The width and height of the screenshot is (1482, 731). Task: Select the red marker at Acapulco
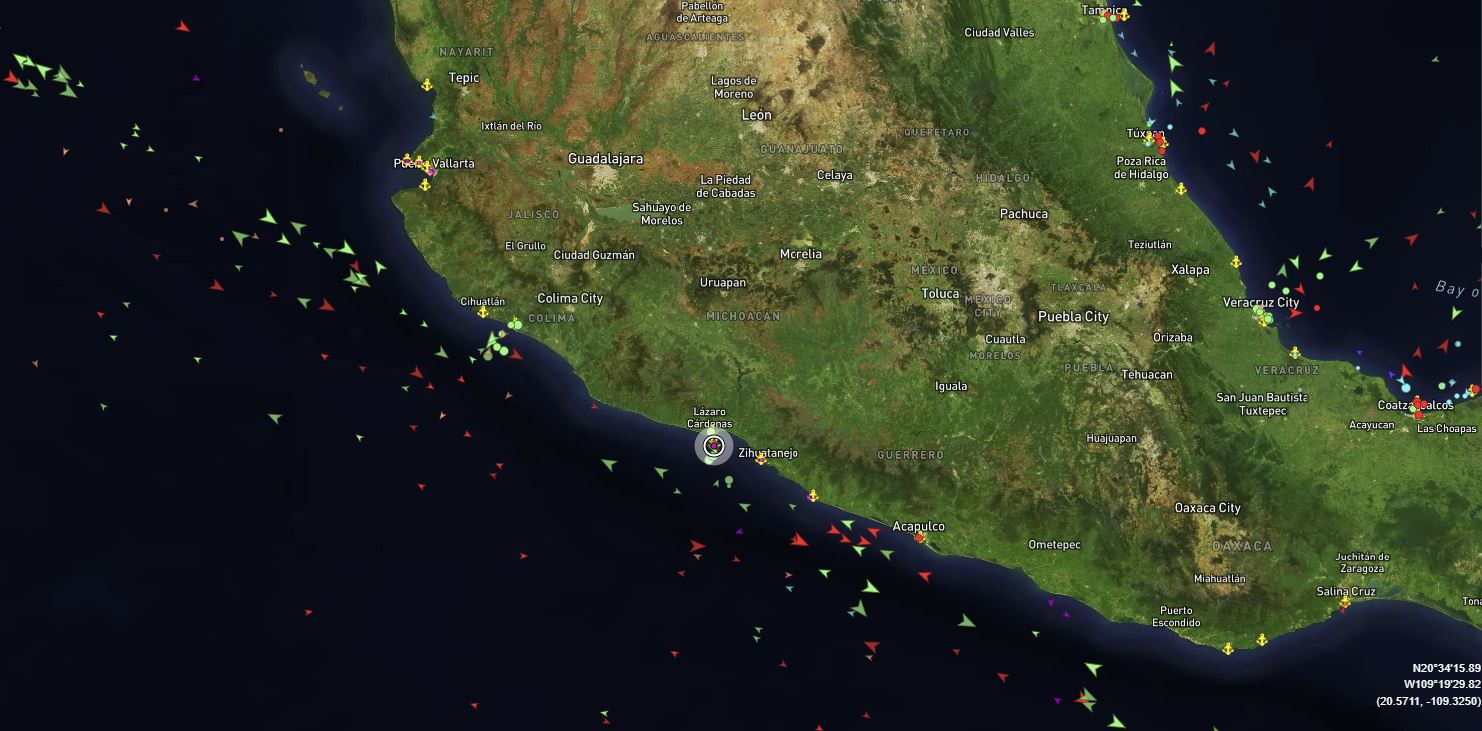919,538
